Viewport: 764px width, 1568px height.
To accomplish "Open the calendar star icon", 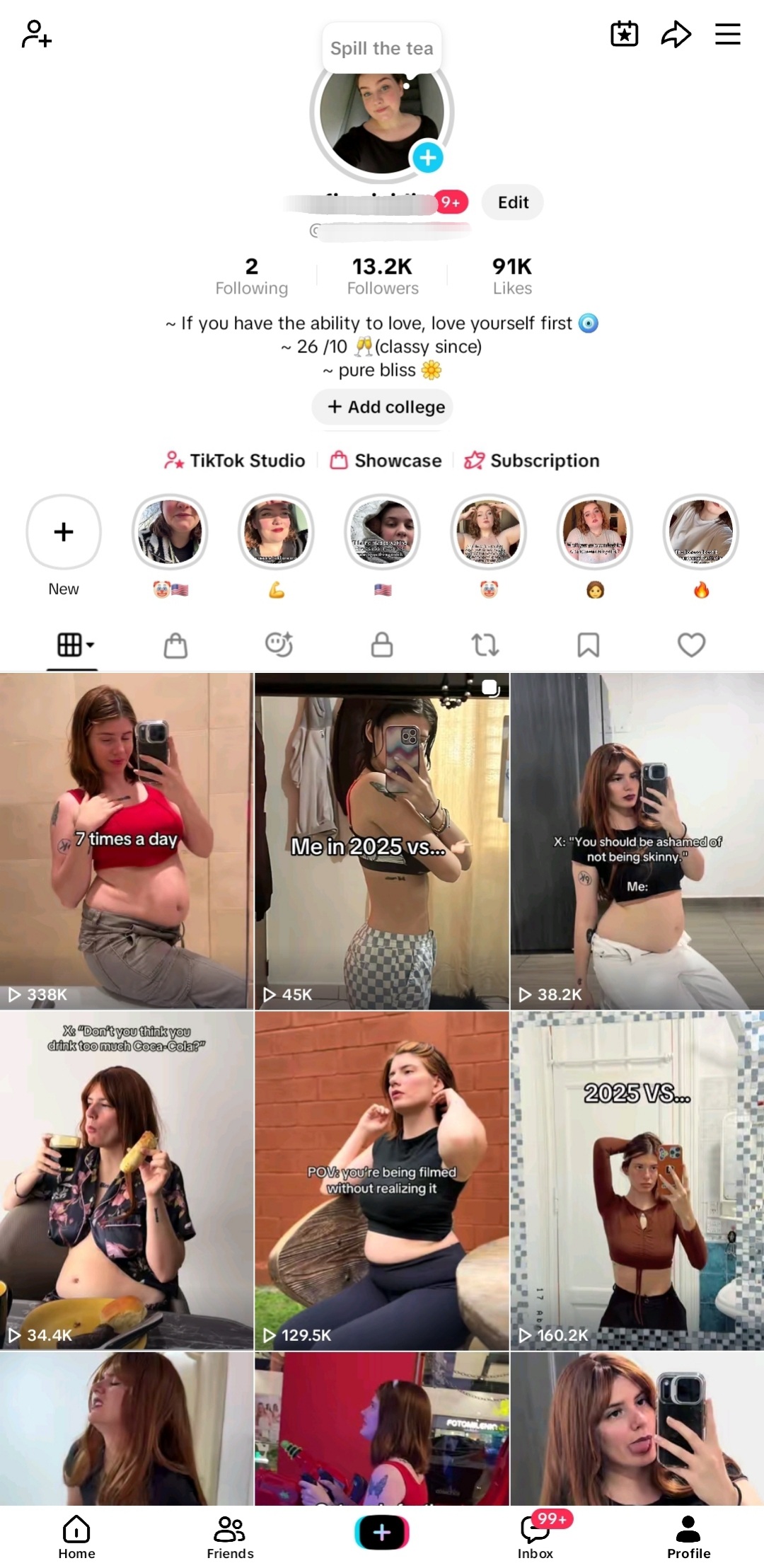I will [x=624, y=34].
